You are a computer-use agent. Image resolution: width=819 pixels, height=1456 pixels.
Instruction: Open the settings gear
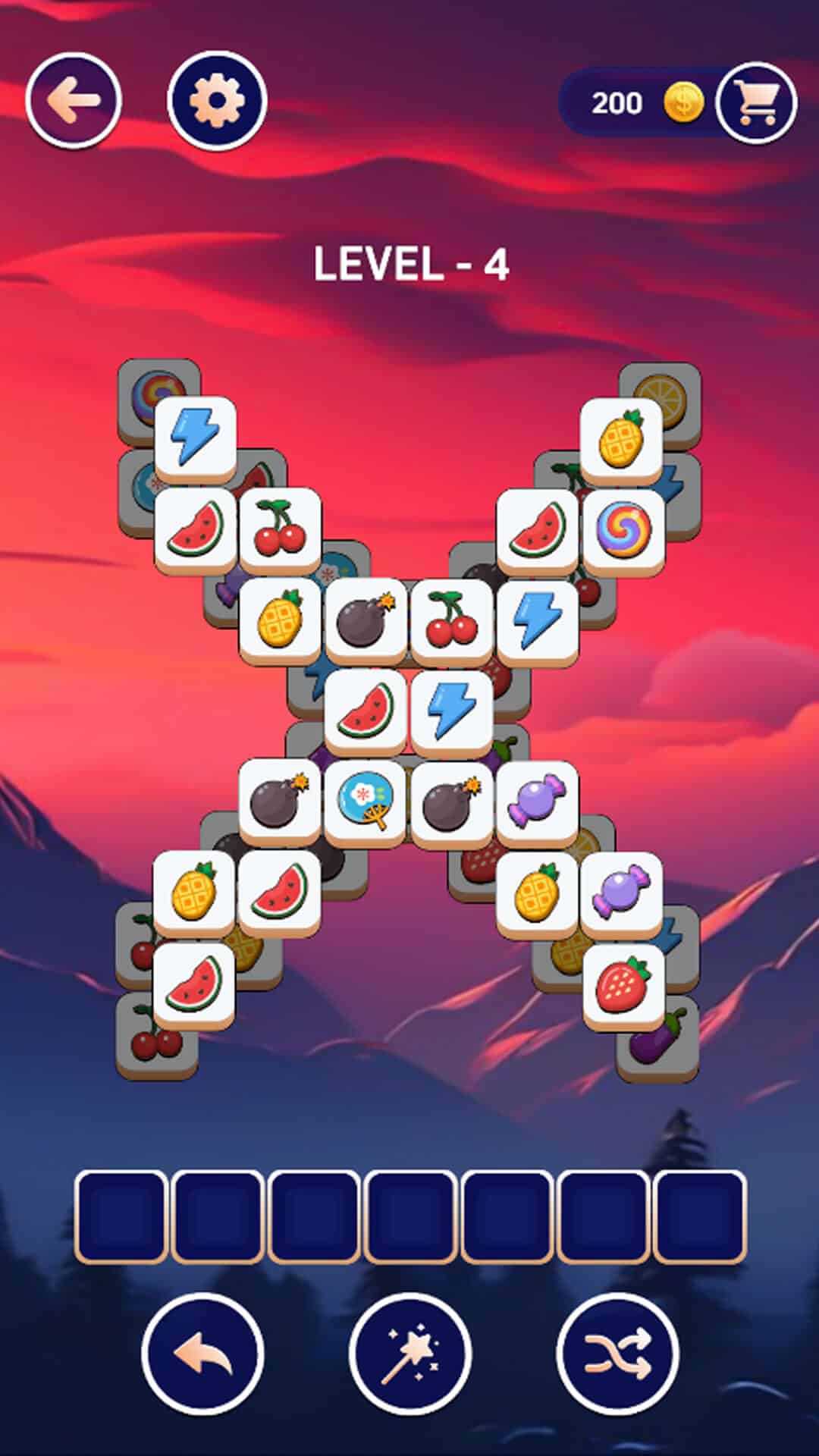tap(217, 100)
